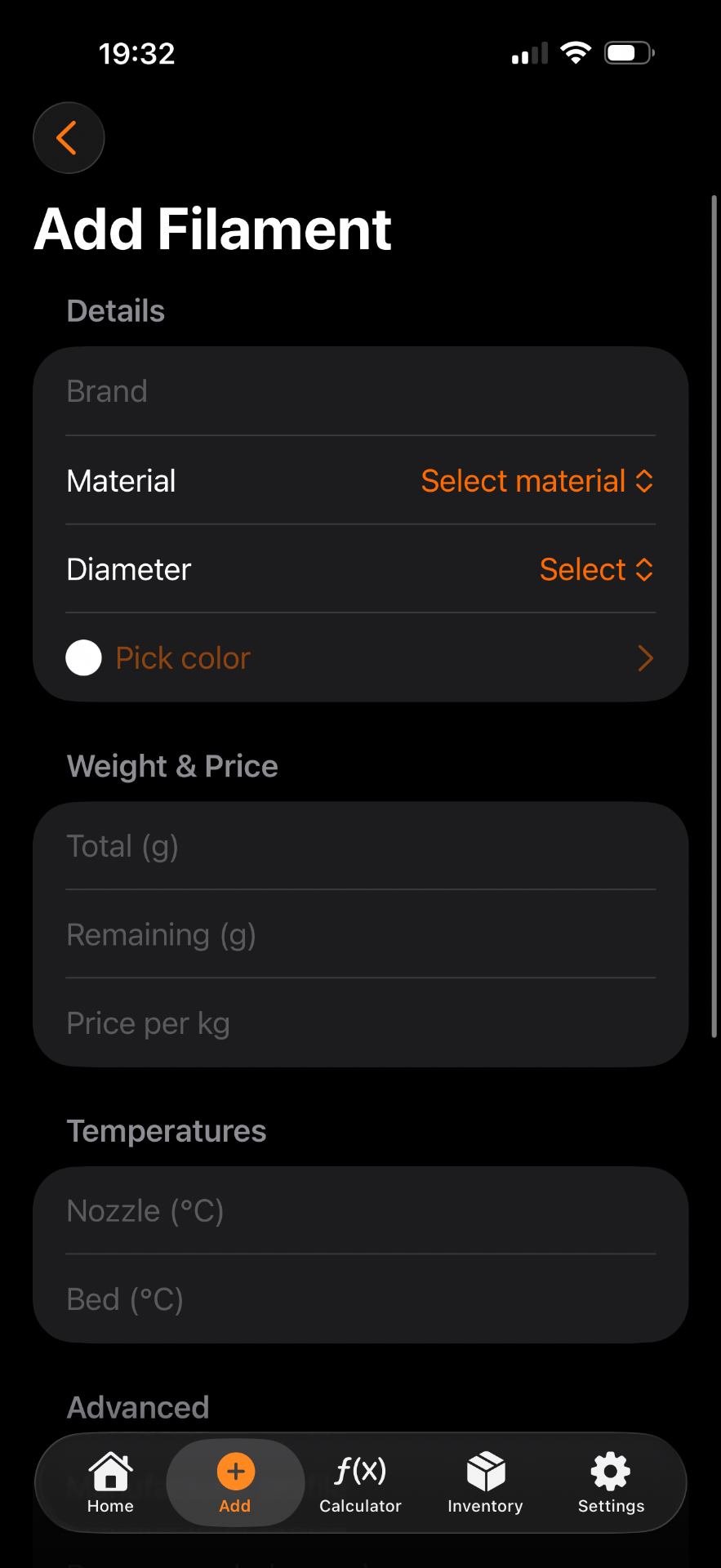Viewport: 721px width, 1568px height.
Task: Switch to the Home tab
Action: click(110, 1483)
